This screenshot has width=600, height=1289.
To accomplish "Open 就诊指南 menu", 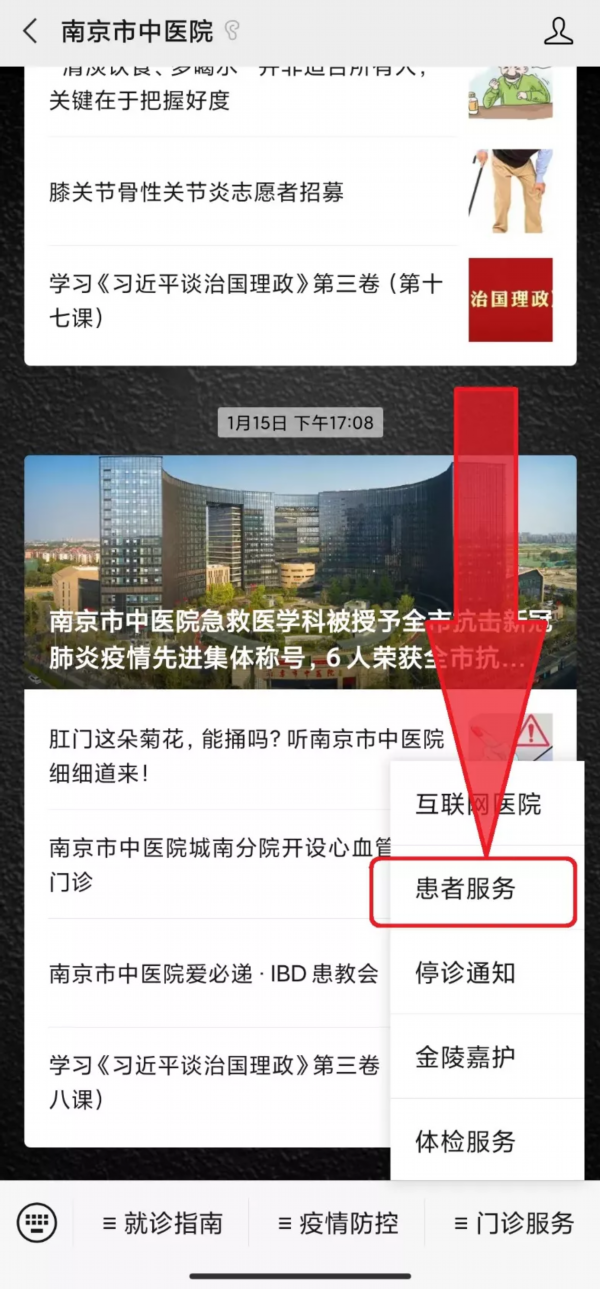I will click(162, 1222).
